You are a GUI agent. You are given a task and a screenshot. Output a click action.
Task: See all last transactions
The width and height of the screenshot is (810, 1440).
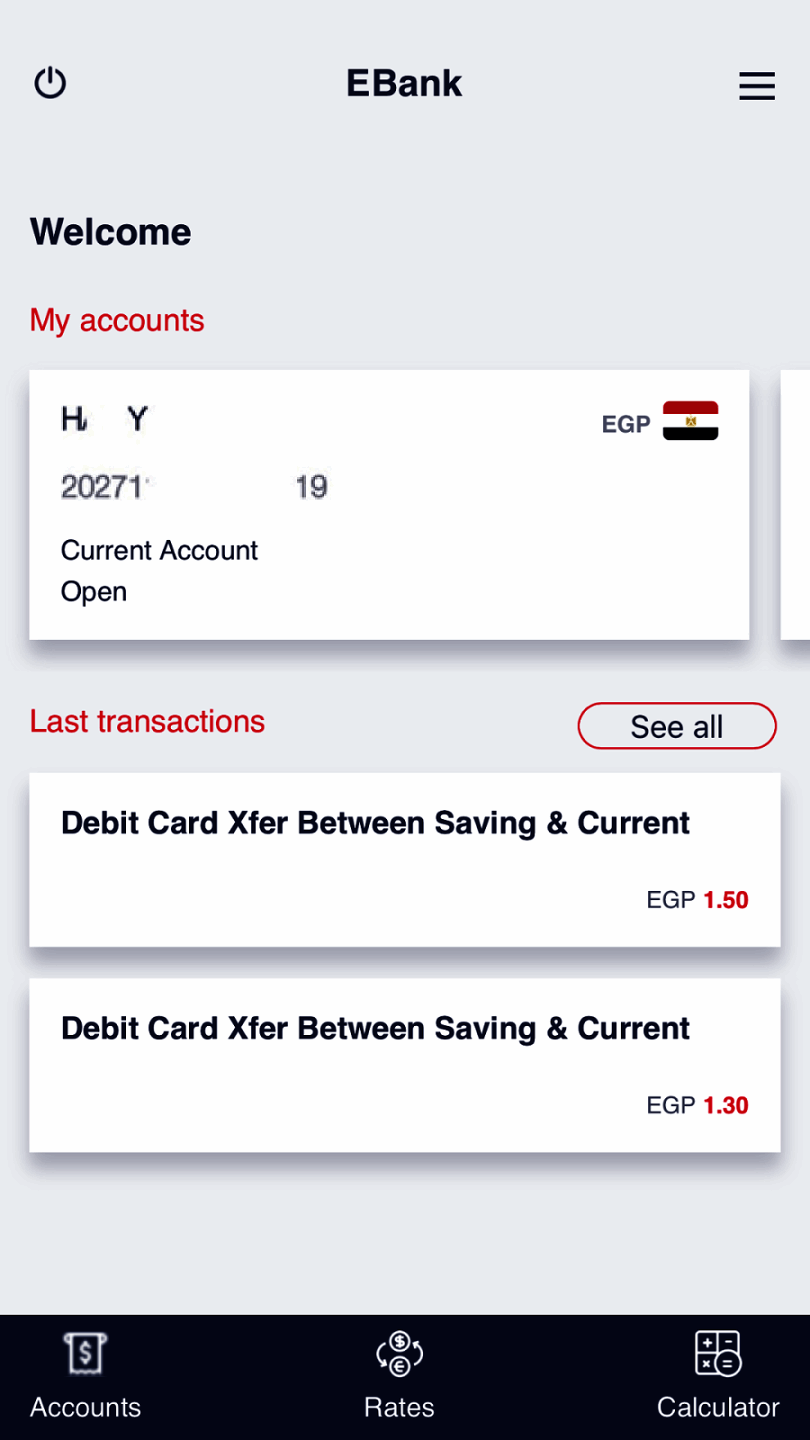676,726
